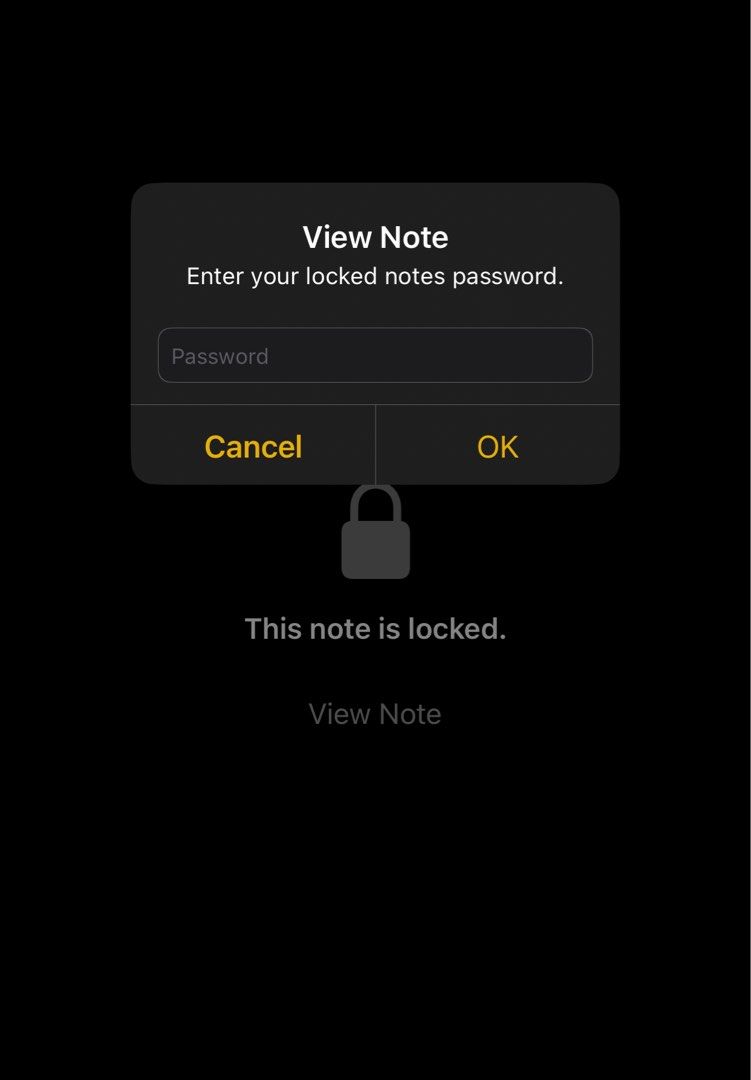Screen dimensions: 751x1080
Task: Cancel the locked note dialog
Action: pos(253,446)
